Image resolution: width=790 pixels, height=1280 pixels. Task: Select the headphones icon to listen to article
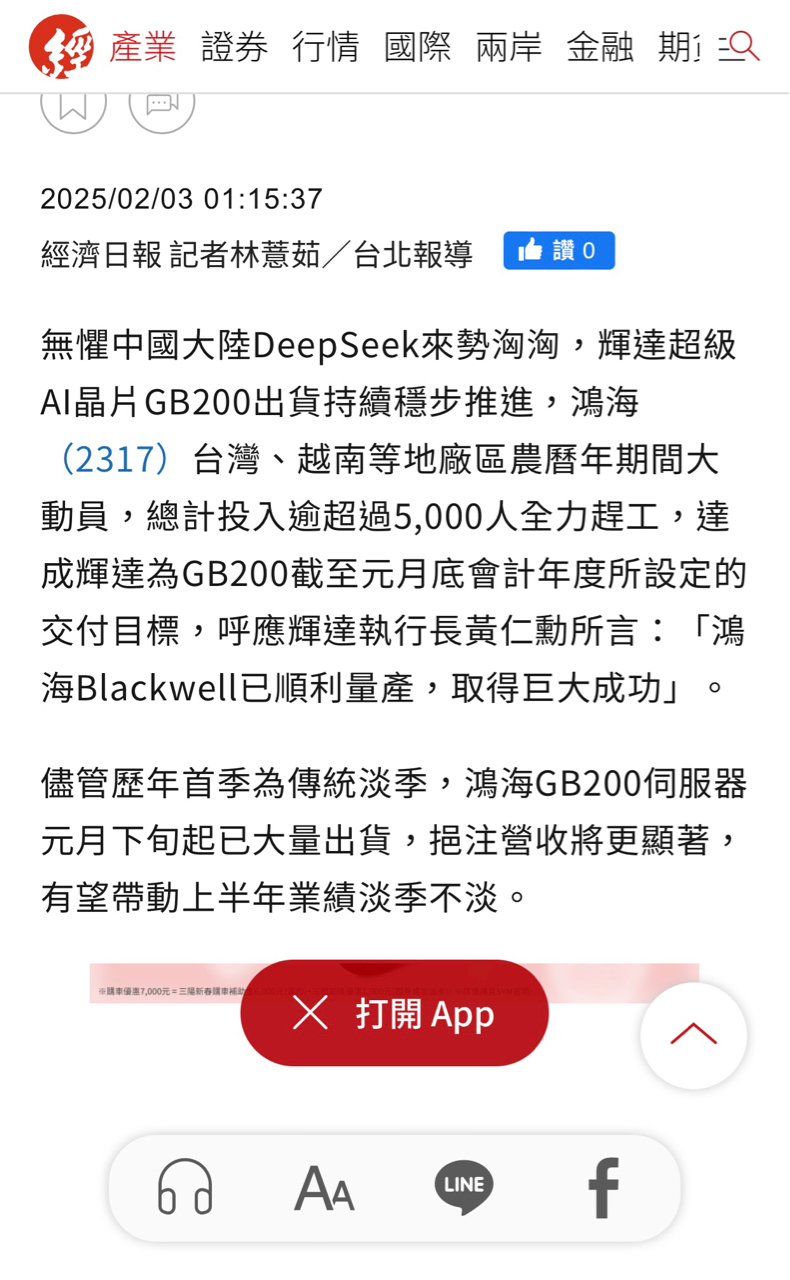coord(185,1188)
